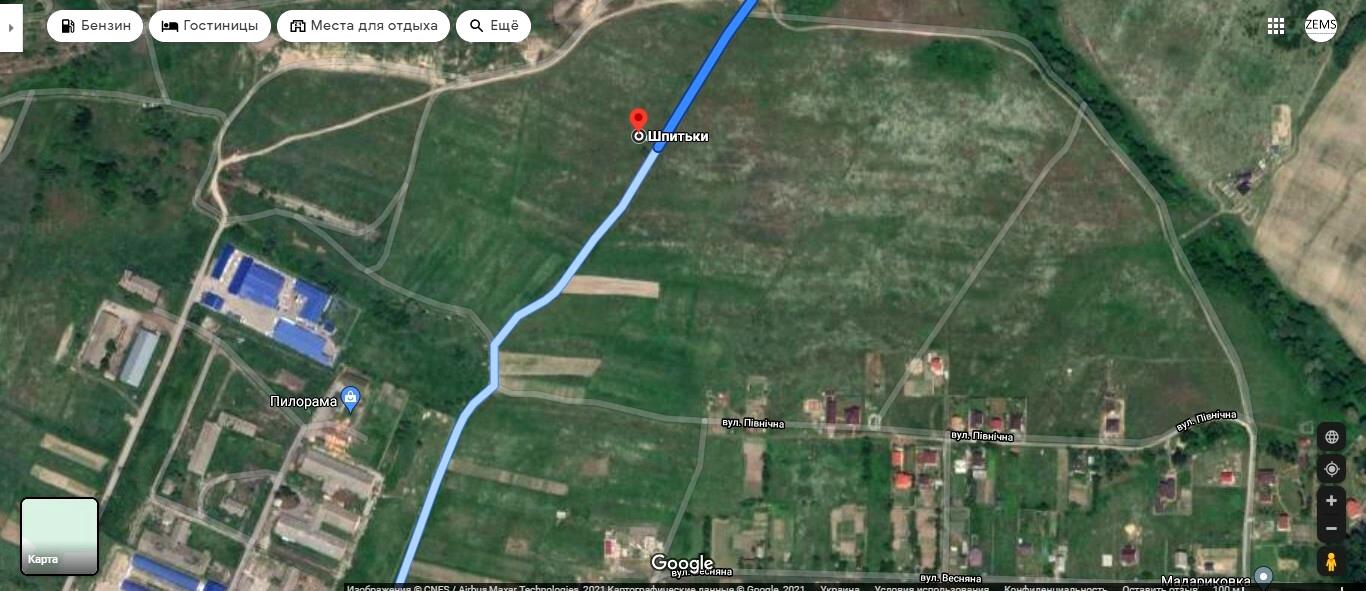Expand the collapsed side panel arrow
Screen dimensions: 1366x591
(10, 27)
